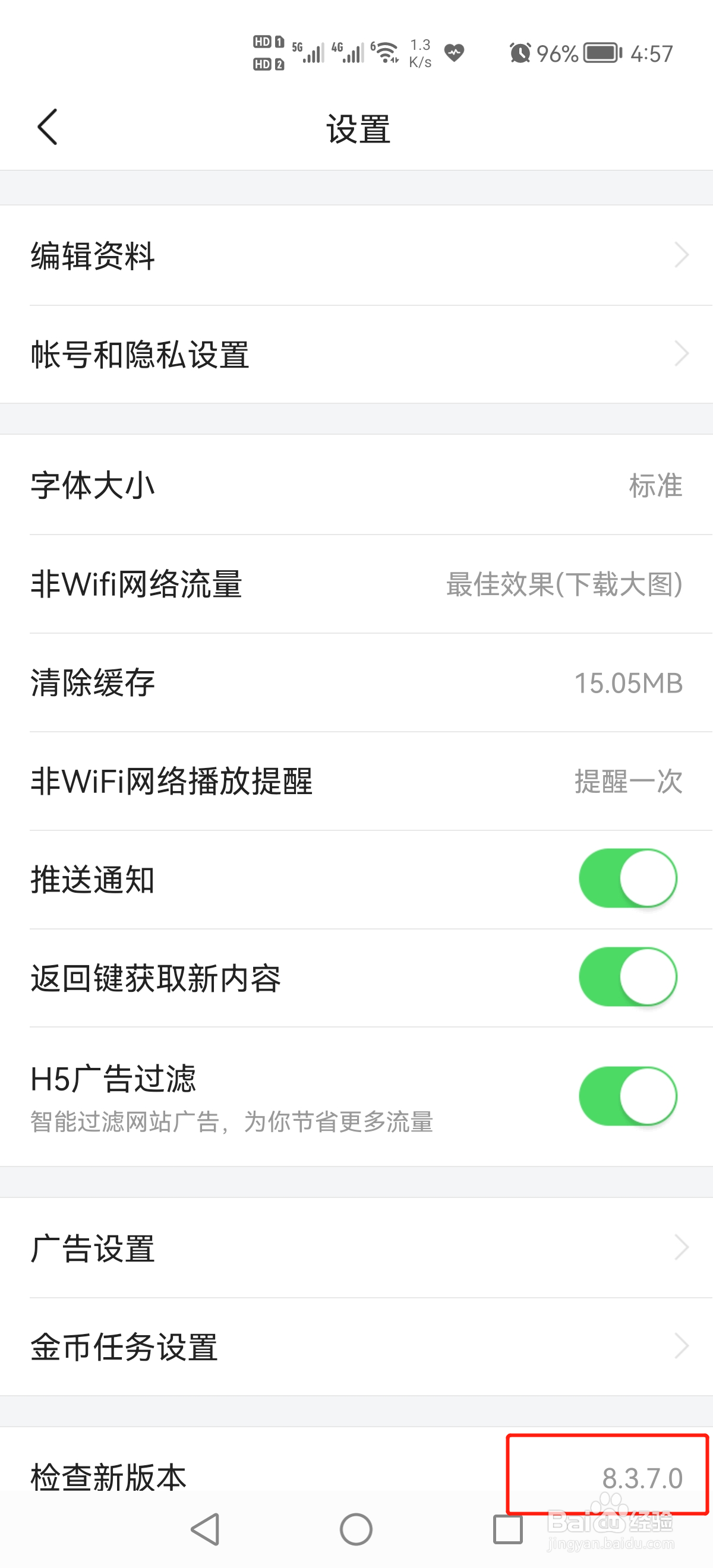Go back from the 设置 page

tap(48, 127)
